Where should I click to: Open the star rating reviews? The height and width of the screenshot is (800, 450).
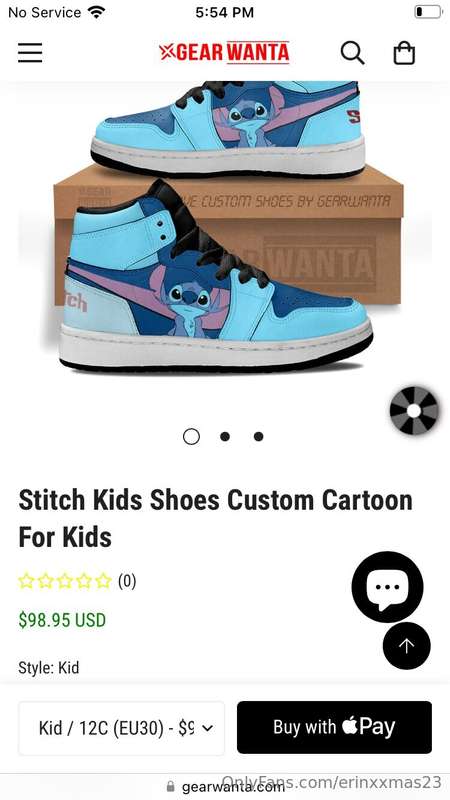coord(77,581)
